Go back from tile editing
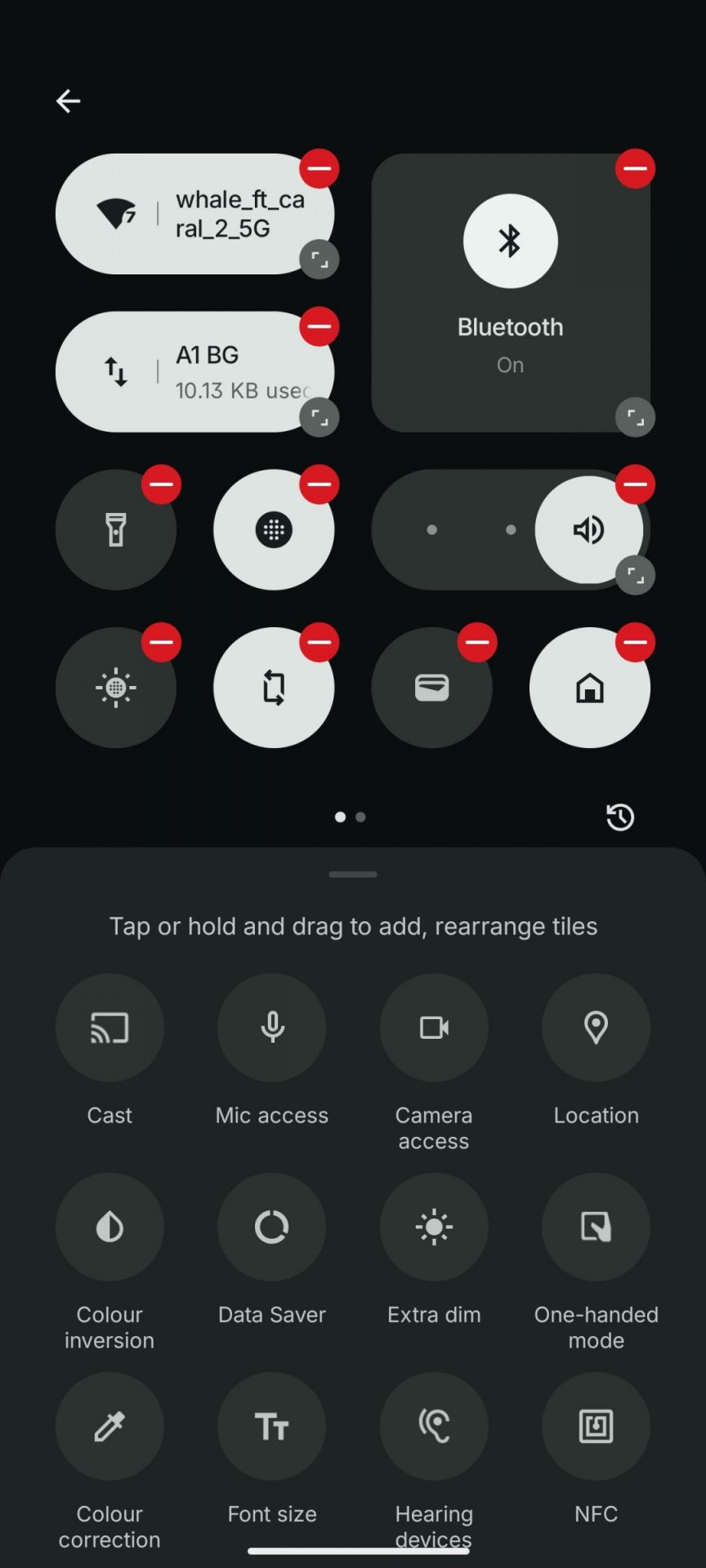Screen dimensions: 706x1568 click(68, 101)
